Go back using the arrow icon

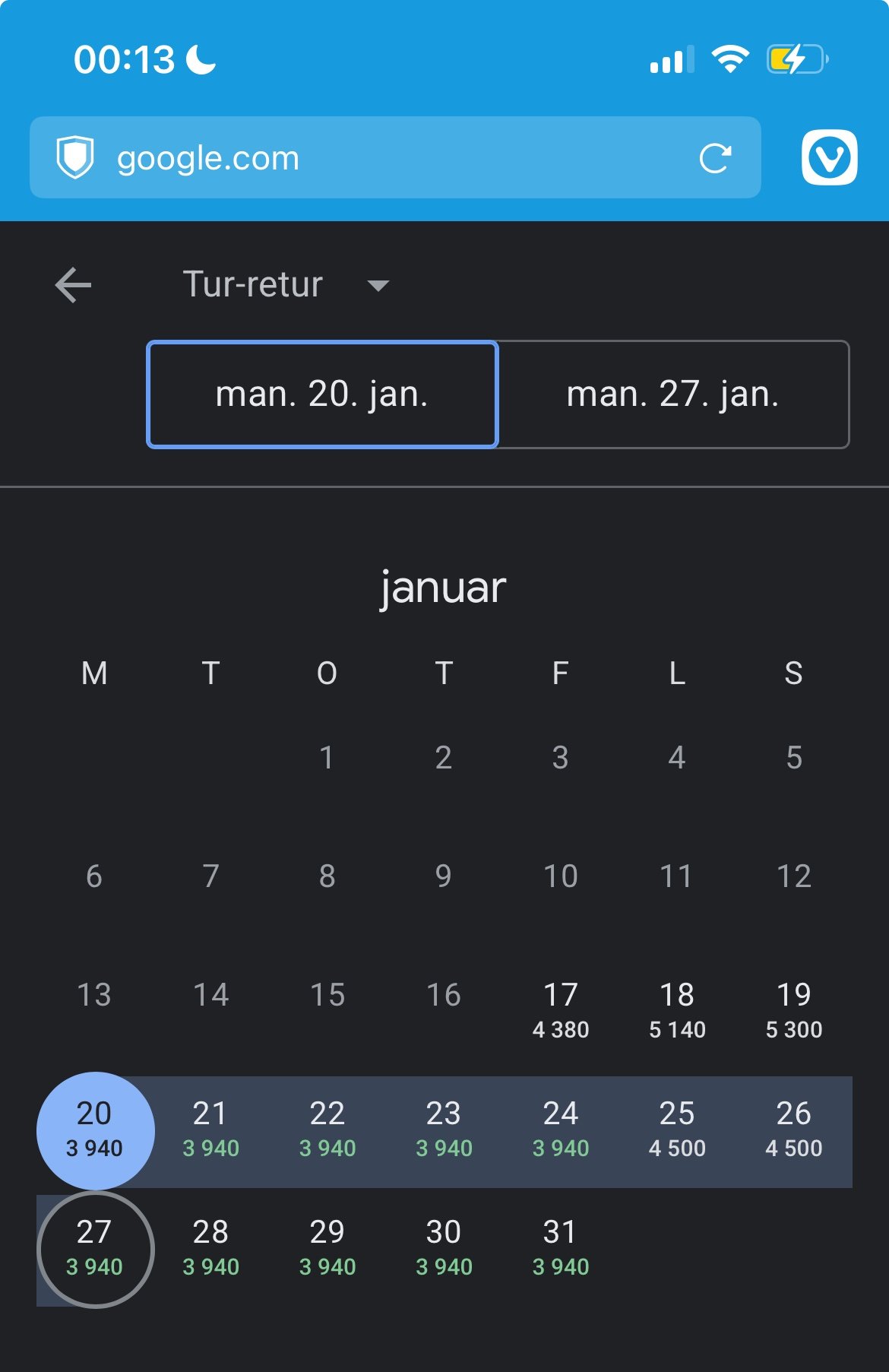point(73,285)
